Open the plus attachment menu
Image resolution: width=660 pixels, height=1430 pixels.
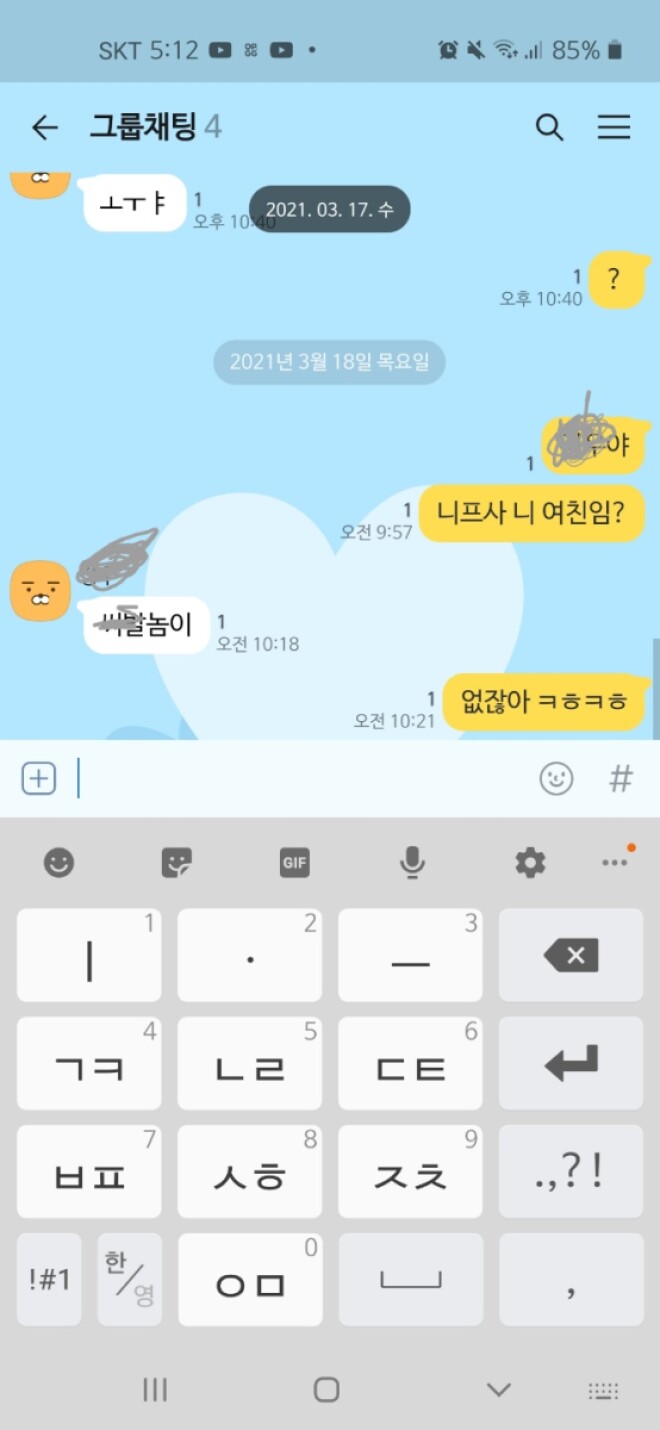pyautogui.click(x=39, y=778)
